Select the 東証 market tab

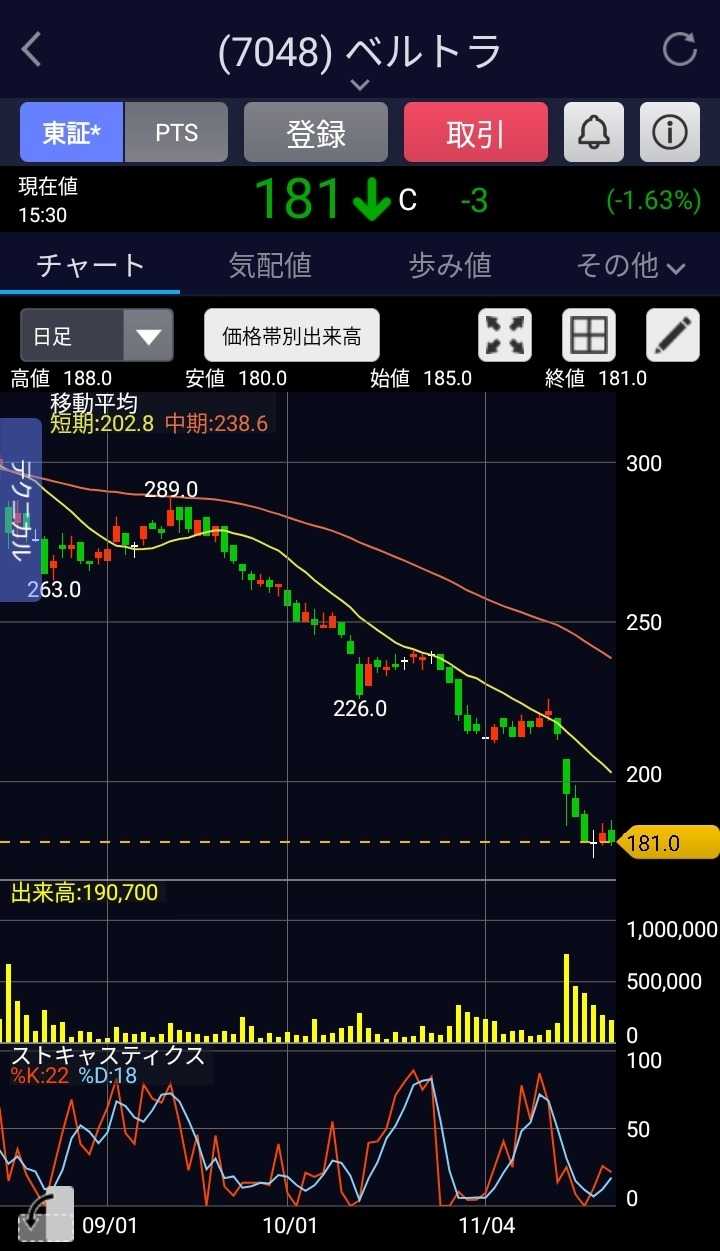click(72, 133)
